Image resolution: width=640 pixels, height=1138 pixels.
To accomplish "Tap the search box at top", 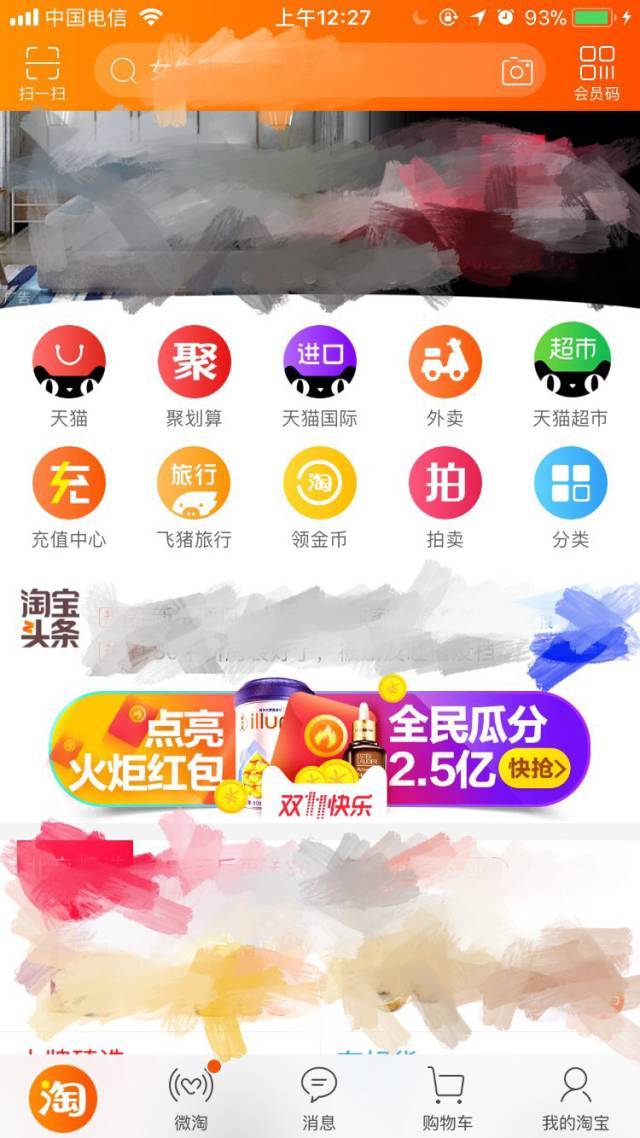I will click(x=300, y=71).
